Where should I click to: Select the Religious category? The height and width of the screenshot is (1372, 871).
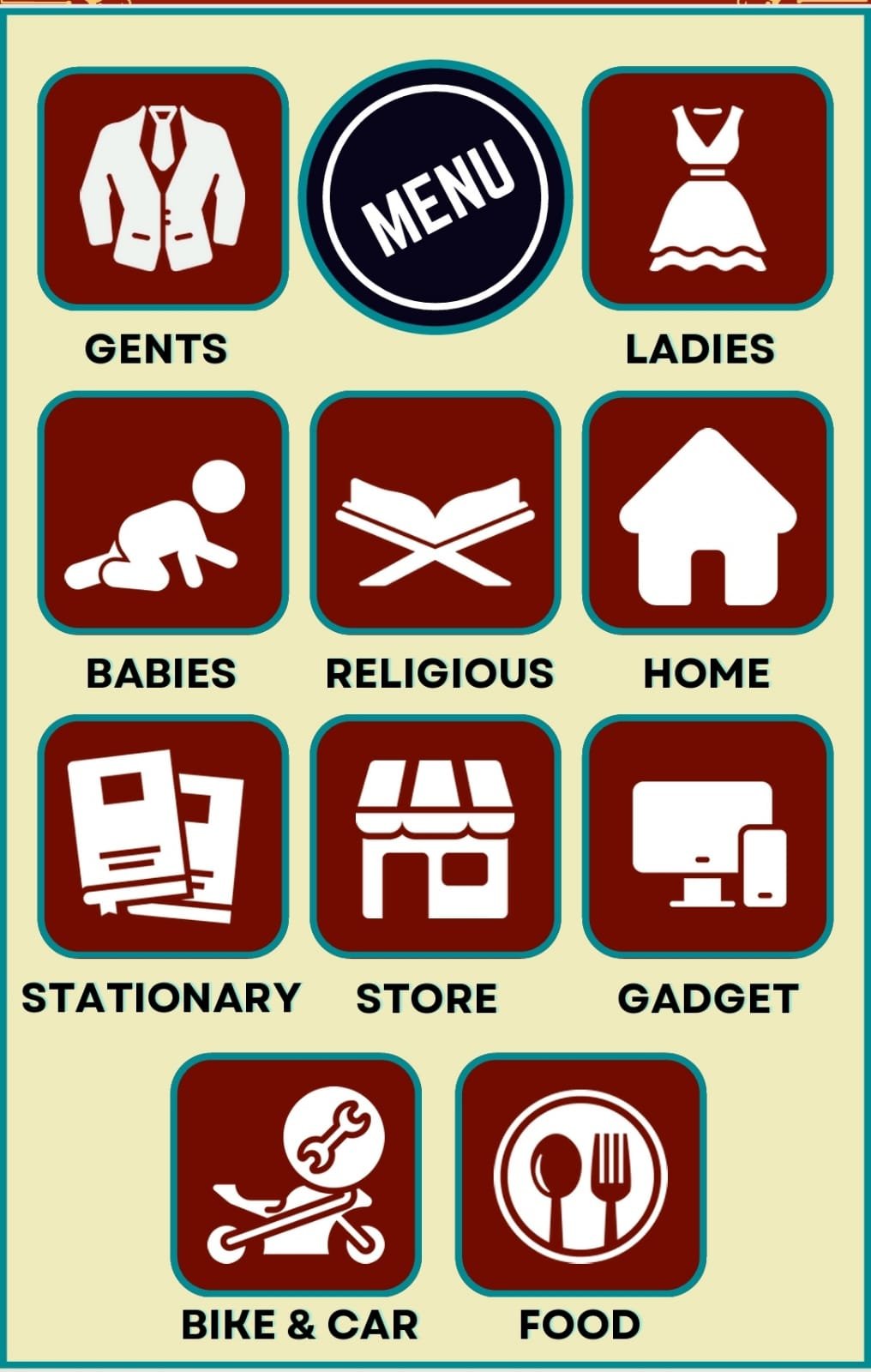coord(435,513)
